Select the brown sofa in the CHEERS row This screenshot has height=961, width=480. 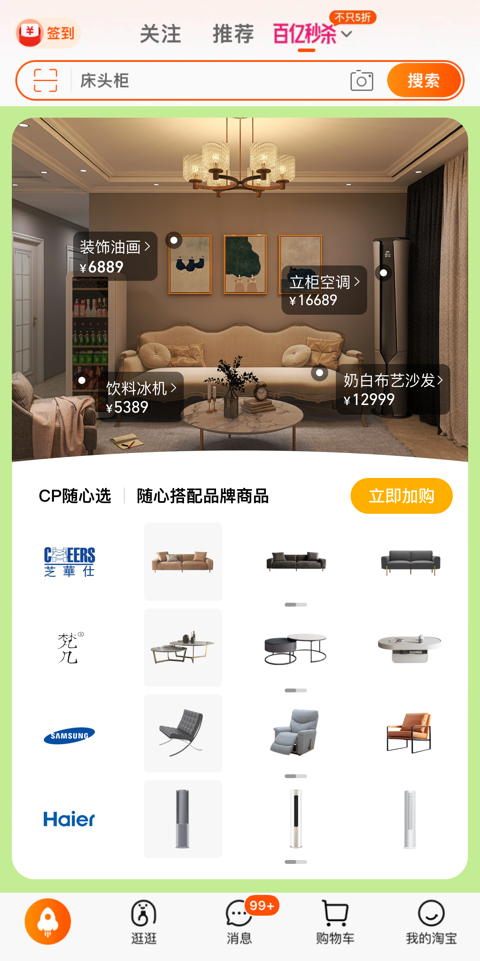(183, 561)
